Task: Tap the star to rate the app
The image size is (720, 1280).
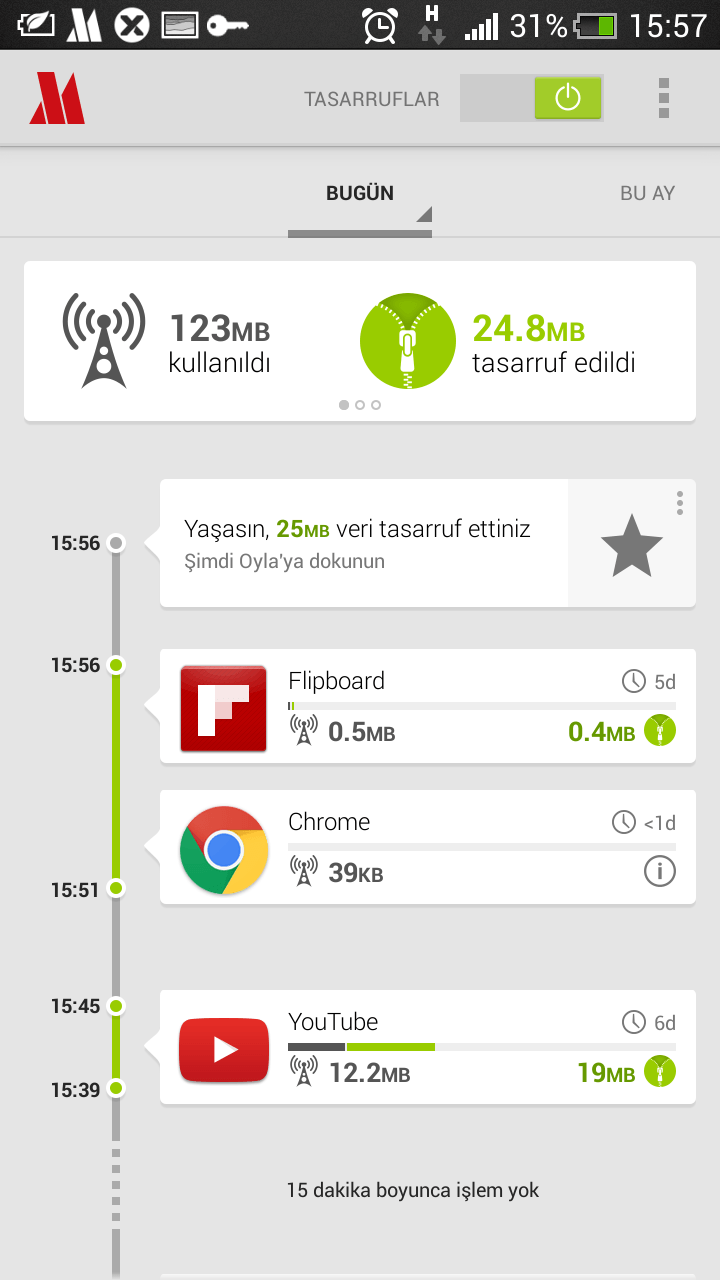Action: click(631, 545)
